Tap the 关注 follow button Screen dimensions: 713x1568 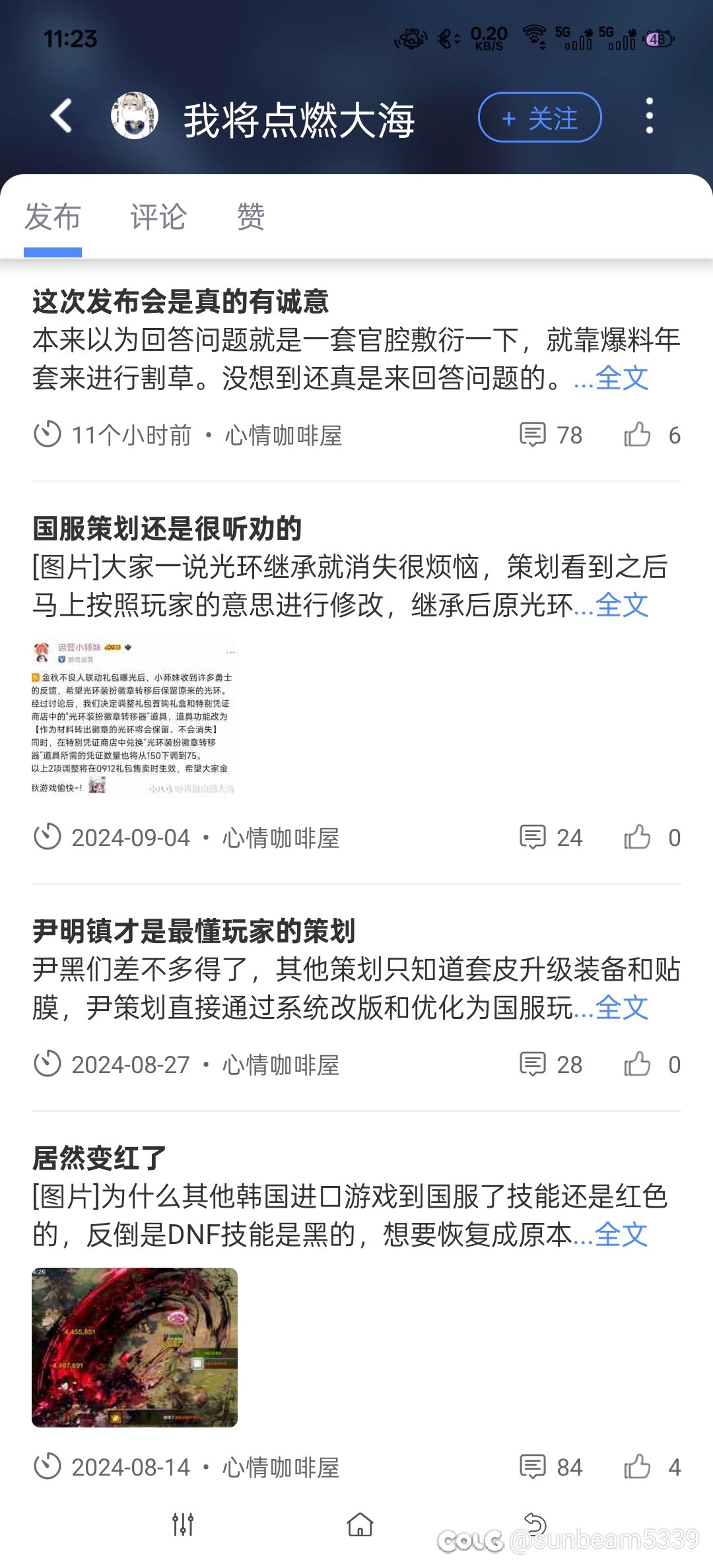click(539, 117)
